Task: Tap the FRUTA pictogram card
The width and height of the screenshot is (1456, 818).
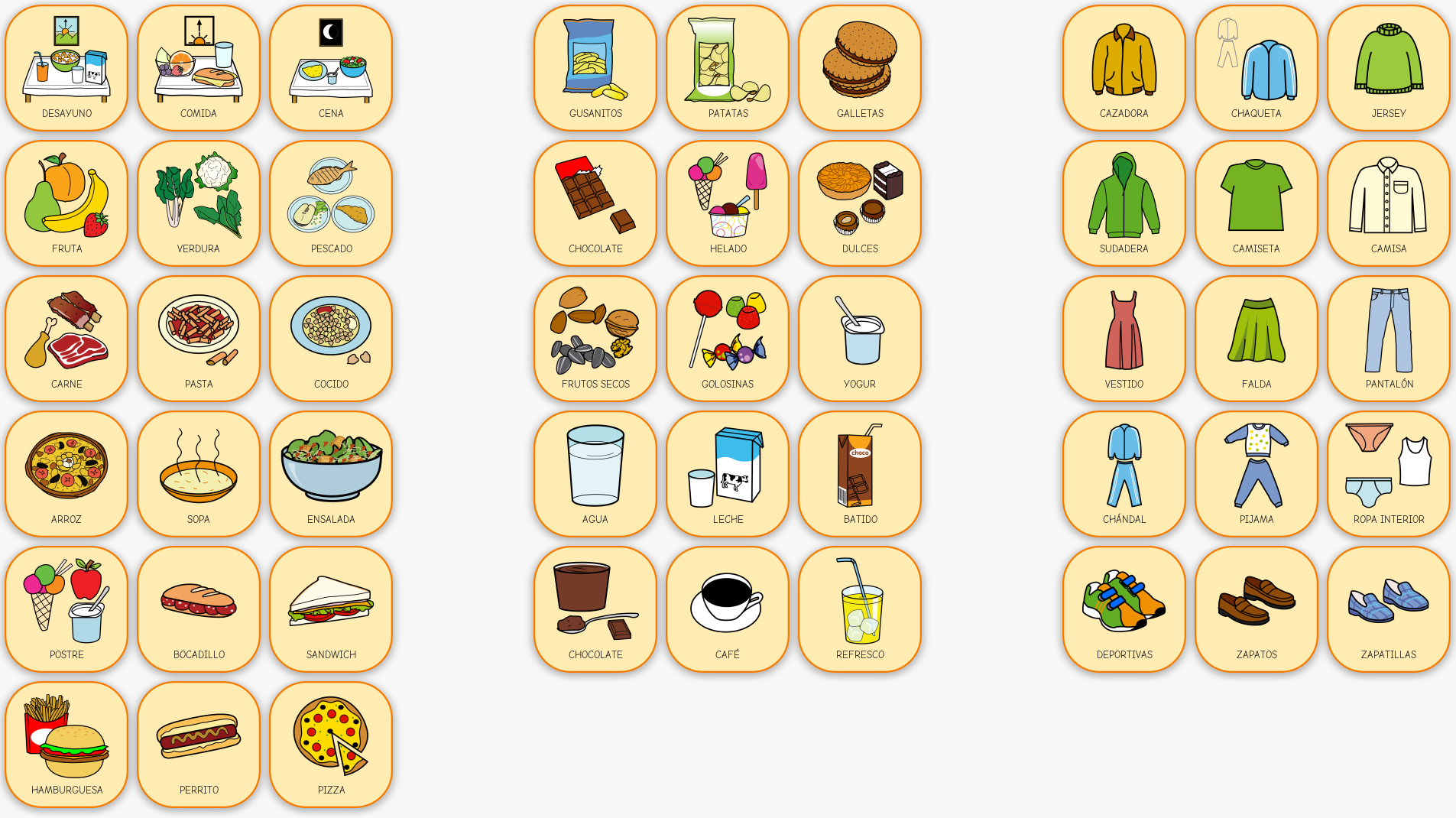Action: tap(66, 203)
